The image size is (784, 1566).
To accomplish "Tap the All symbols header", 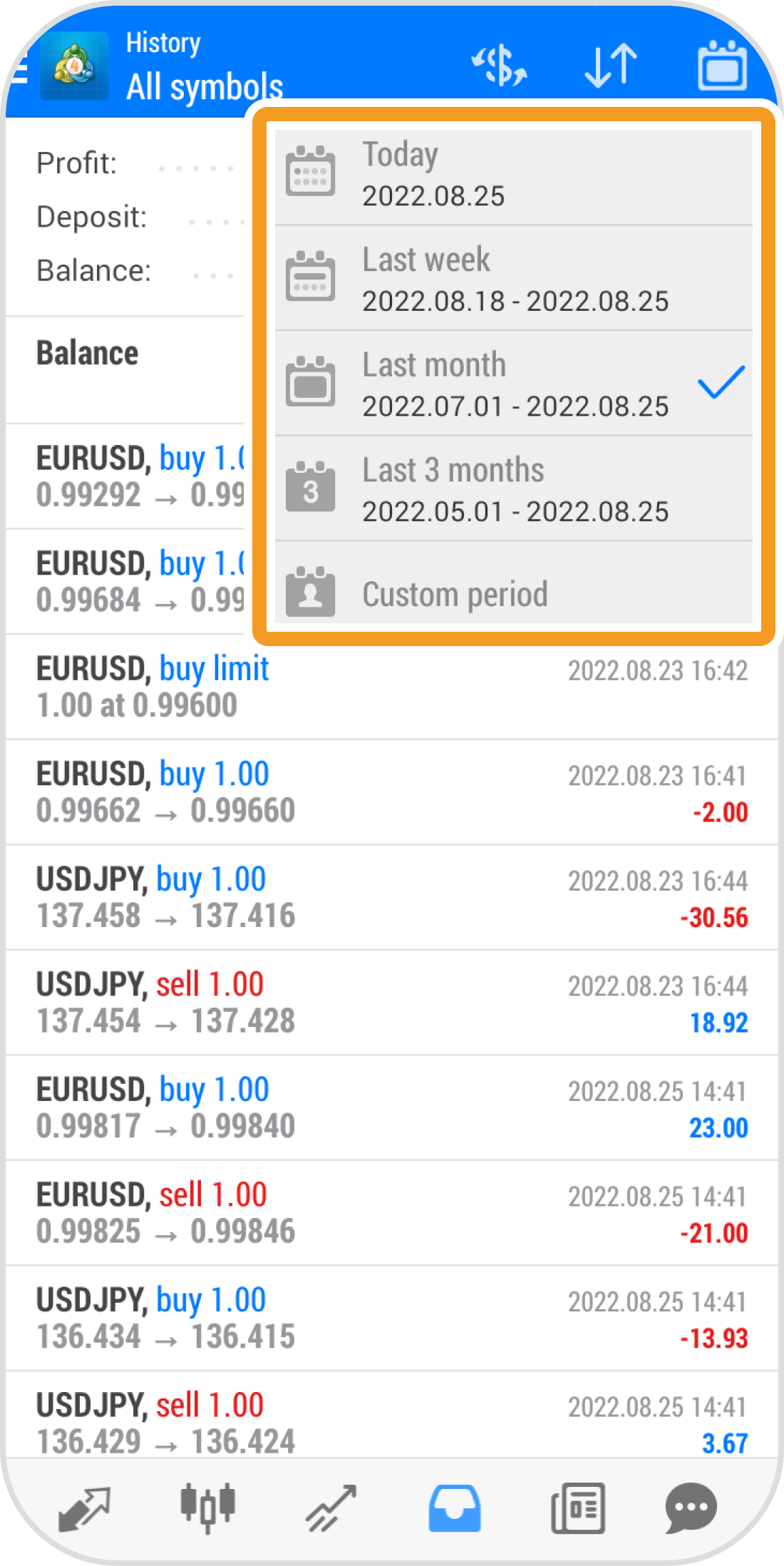I will pos(205,87).
